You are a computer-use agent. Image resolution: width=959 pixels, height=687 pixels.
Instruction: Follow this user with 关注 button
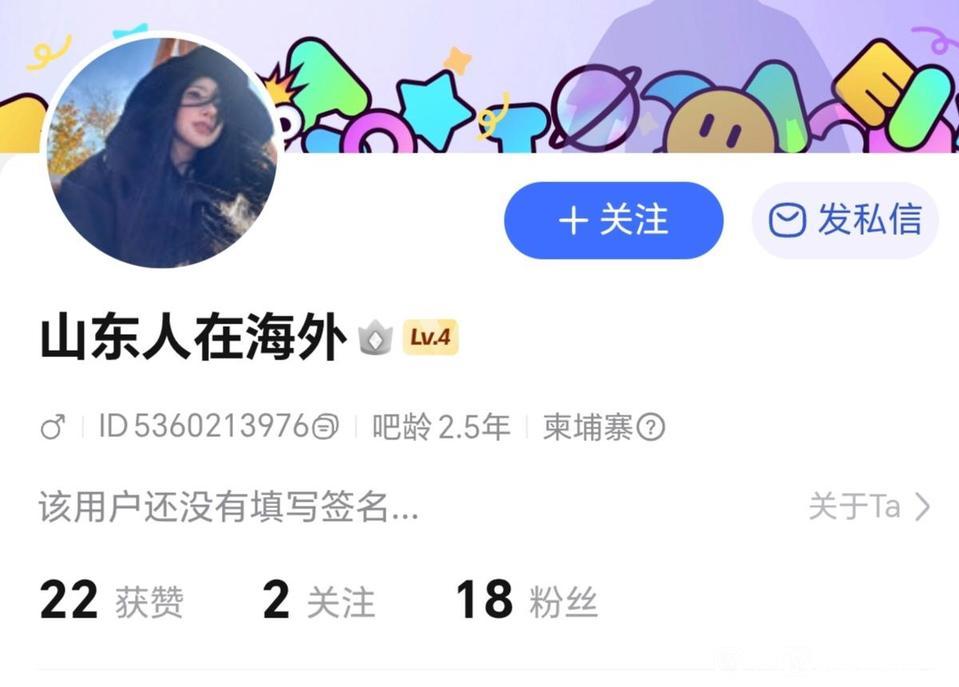pyautogui.click(x=613, y=221)
